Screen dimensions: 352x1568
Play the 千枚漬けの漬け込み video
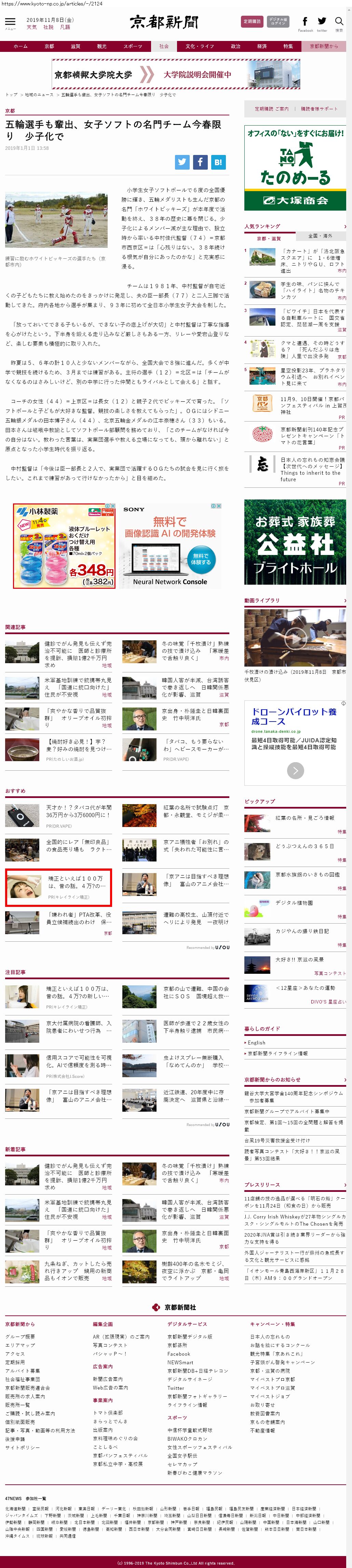[295, 638]
